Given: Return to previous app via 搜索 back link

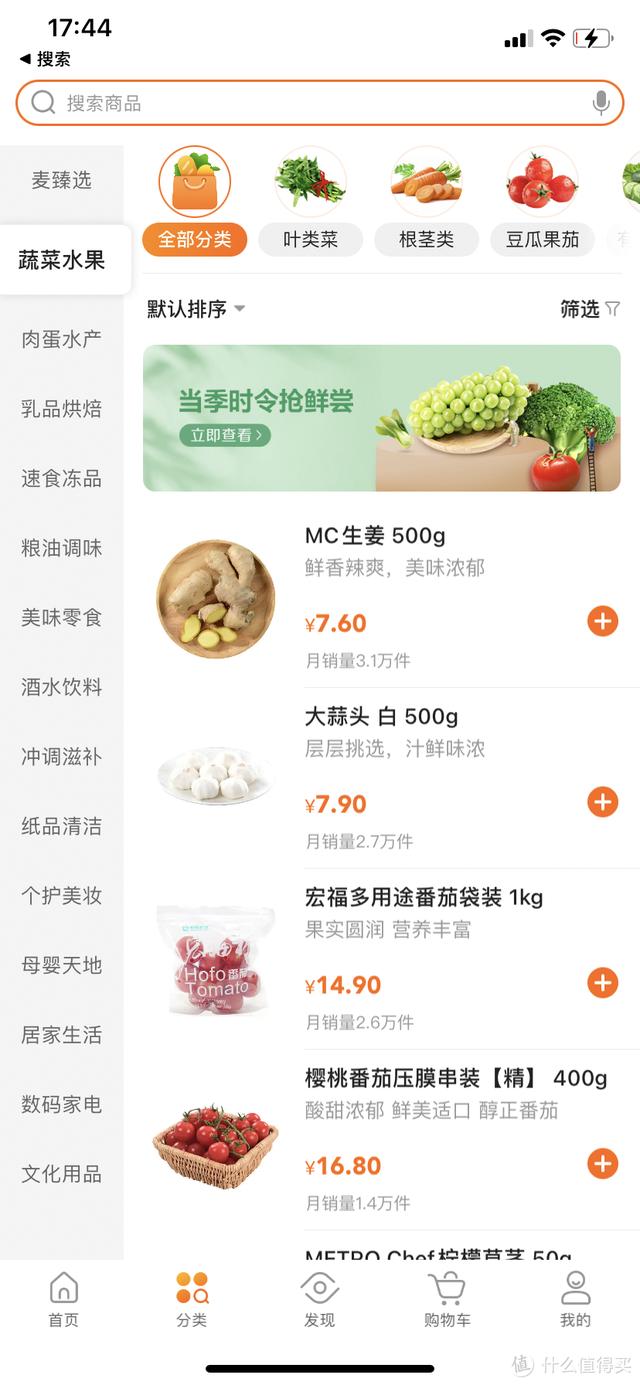Looking at the screenshot, I should pyautogui.click(x=45, y=59).
